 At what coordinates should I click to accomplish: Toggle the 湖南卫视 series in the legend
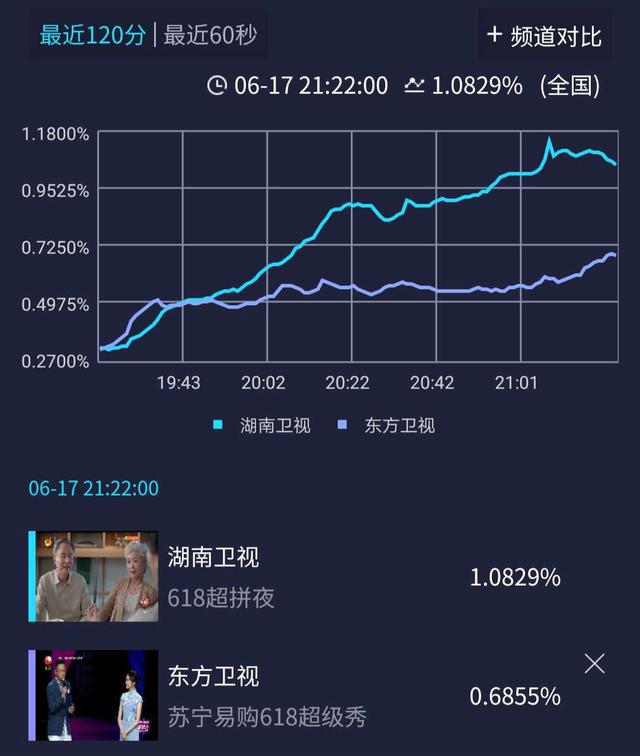click(263, 425)
